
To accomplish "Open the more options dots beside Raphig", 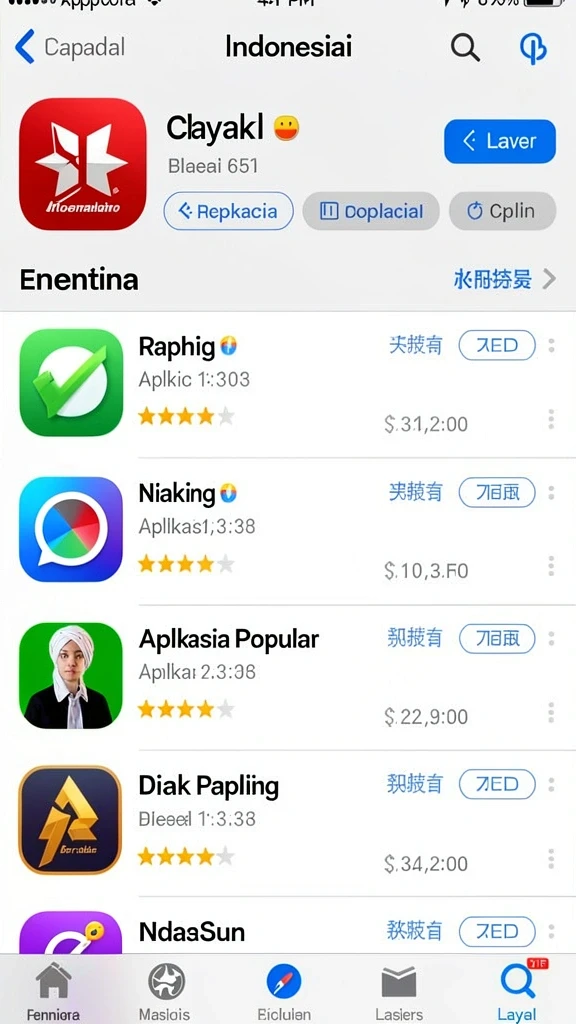I will 552,345.
